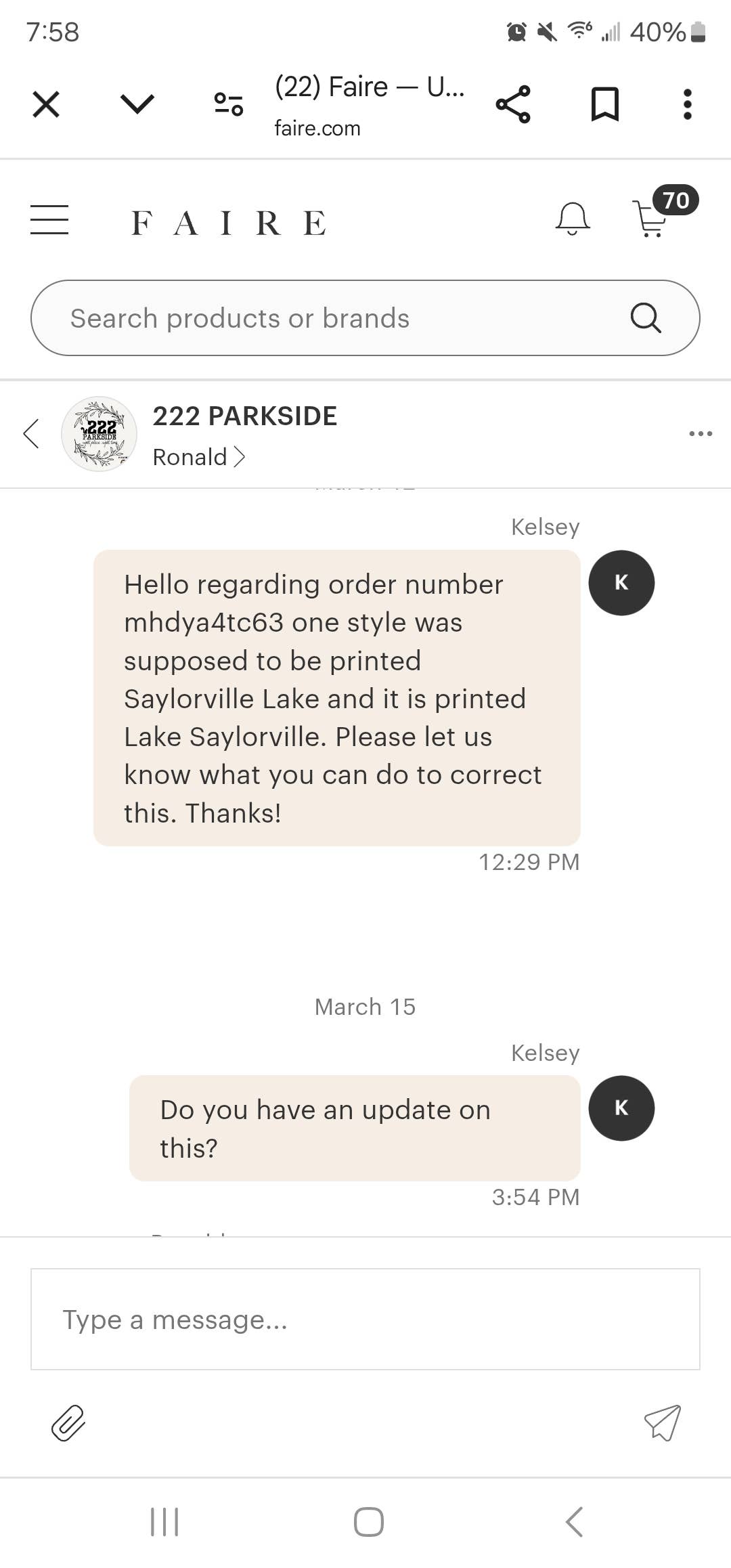Go to the Faire home logo
Viewport: 731px width, 1568px height.
click(229, 223)
